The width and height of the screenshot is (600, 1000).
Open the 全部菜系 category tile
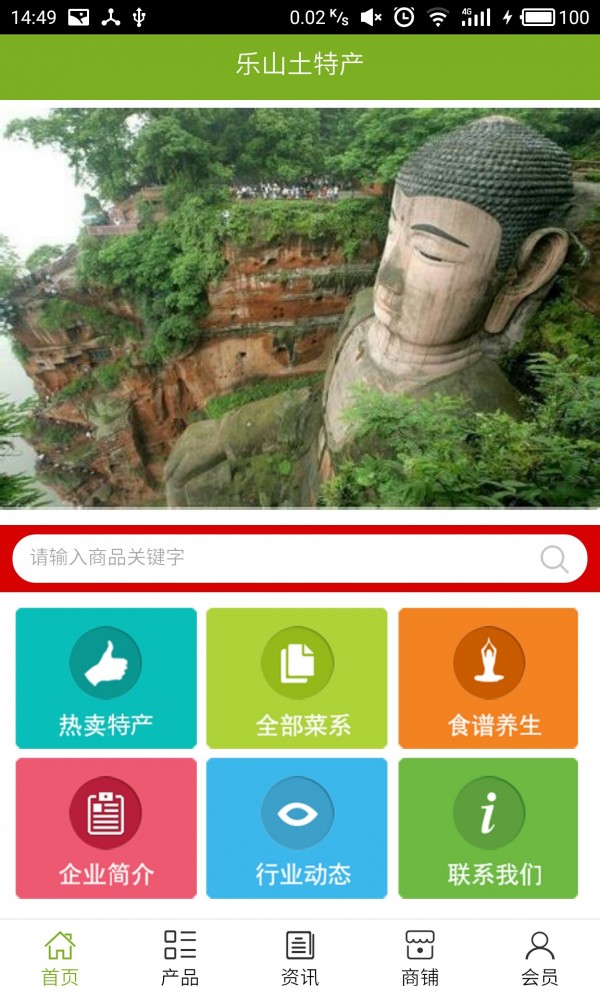pyautogui.click(x=297, y=678)
